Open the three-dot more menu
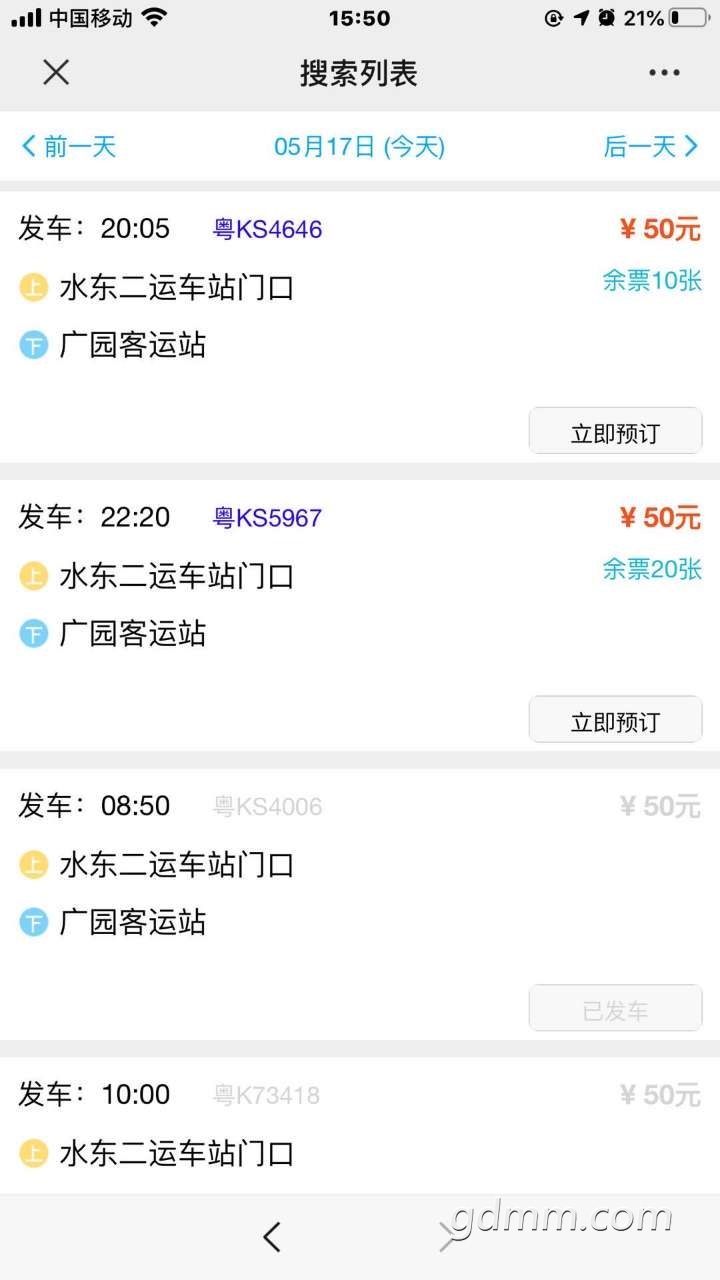The image size is (720, 1280). [664, 72]
